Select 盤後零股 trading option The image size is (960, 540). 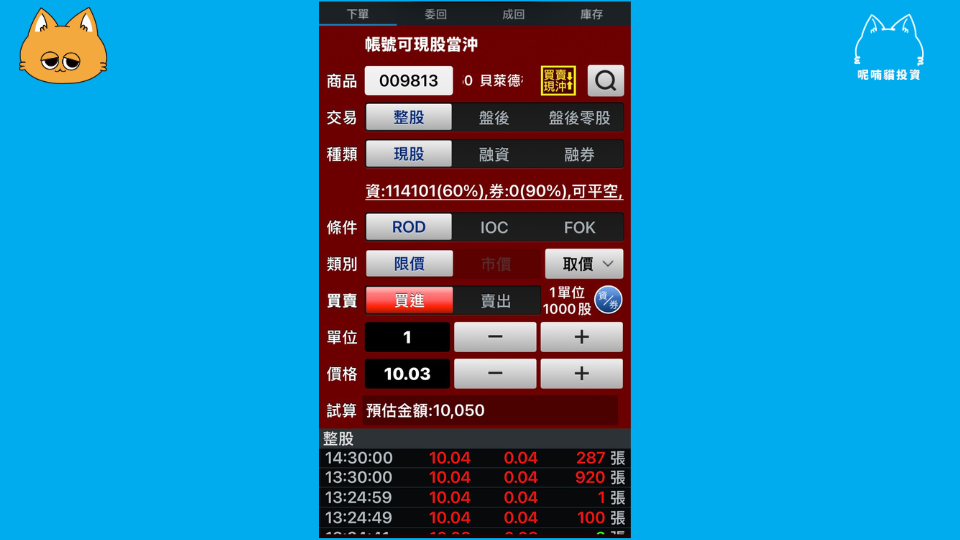coord(579,117)
